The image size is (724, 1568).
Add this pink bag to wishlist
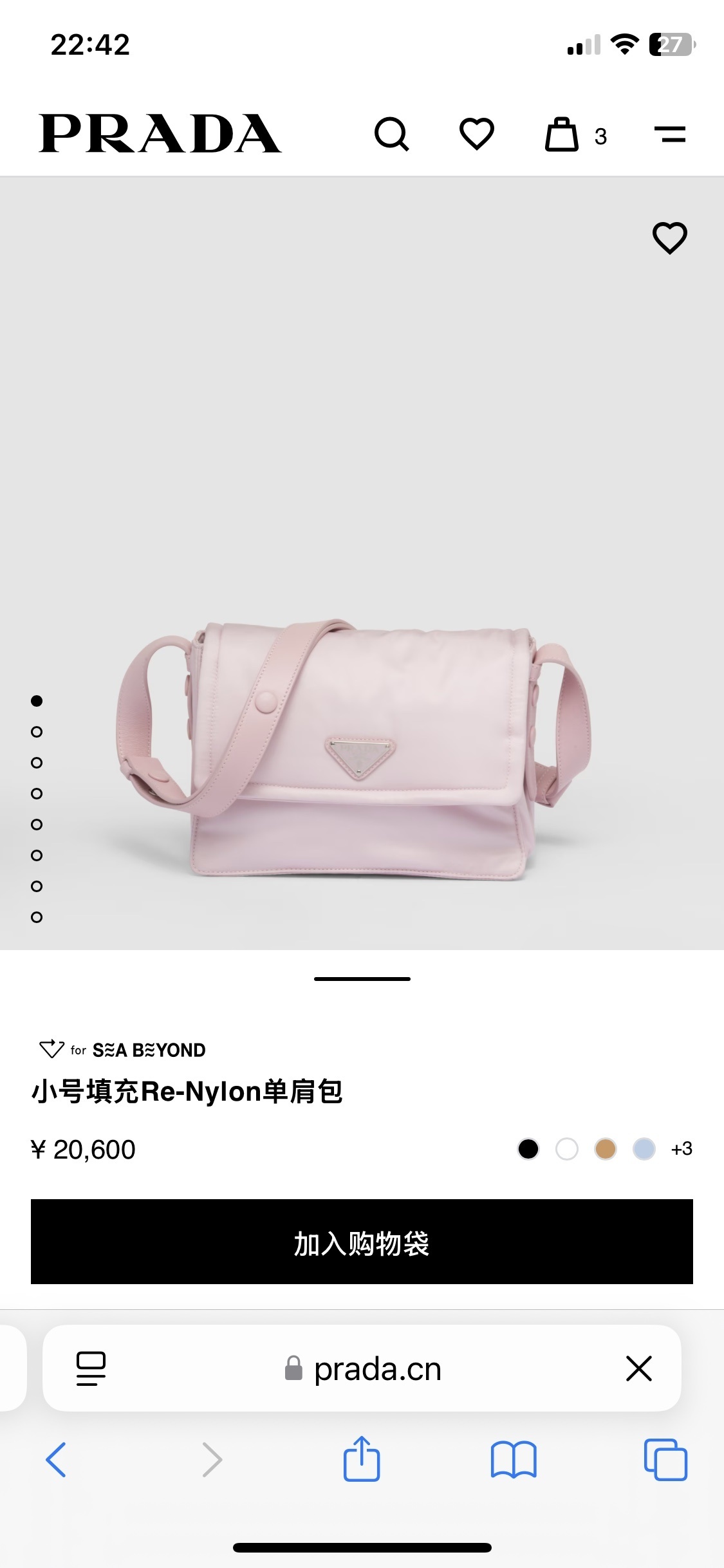tap(670, 238)
